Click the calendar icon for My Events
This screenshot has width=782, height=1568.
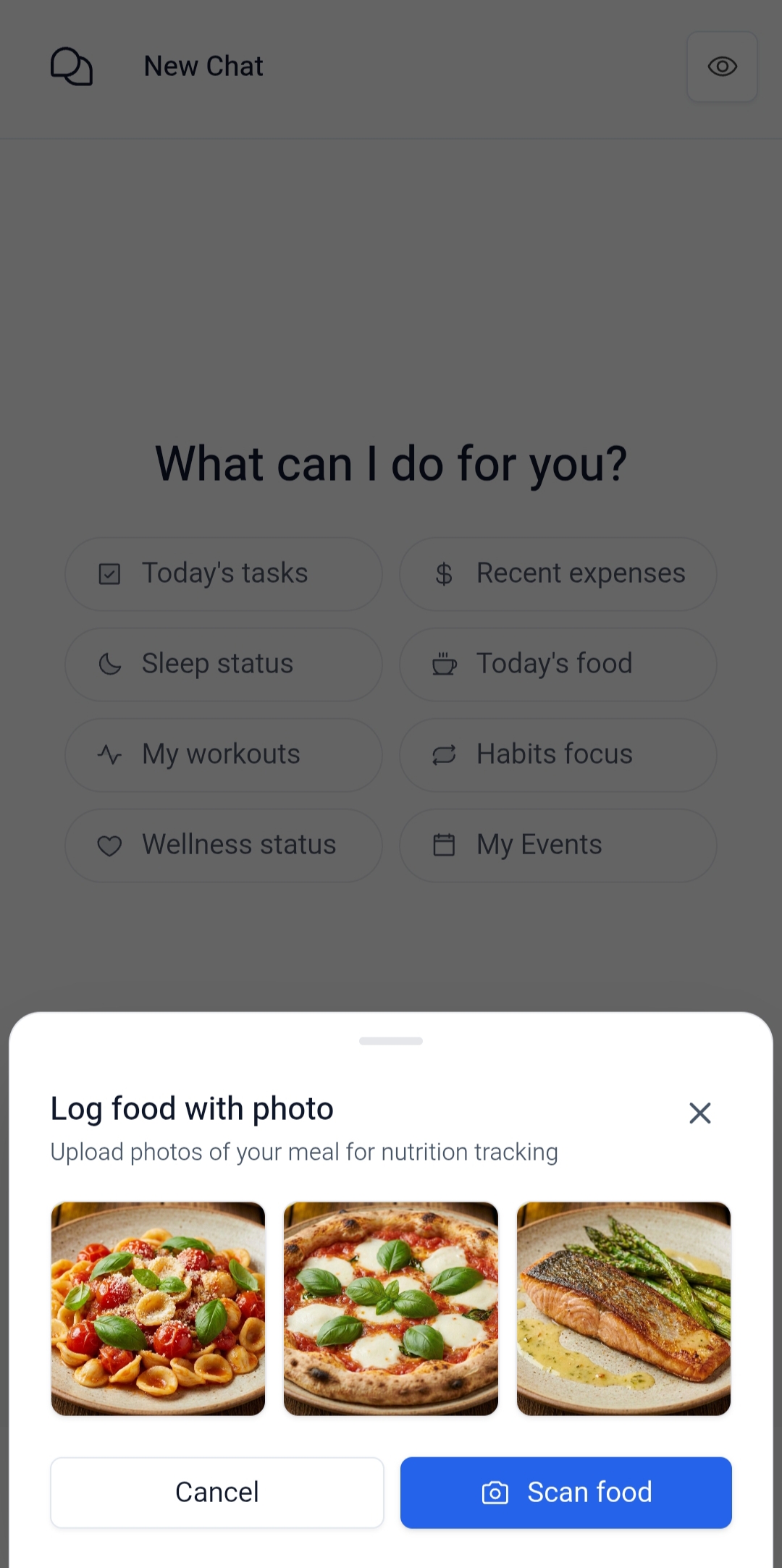coord(445,845)
